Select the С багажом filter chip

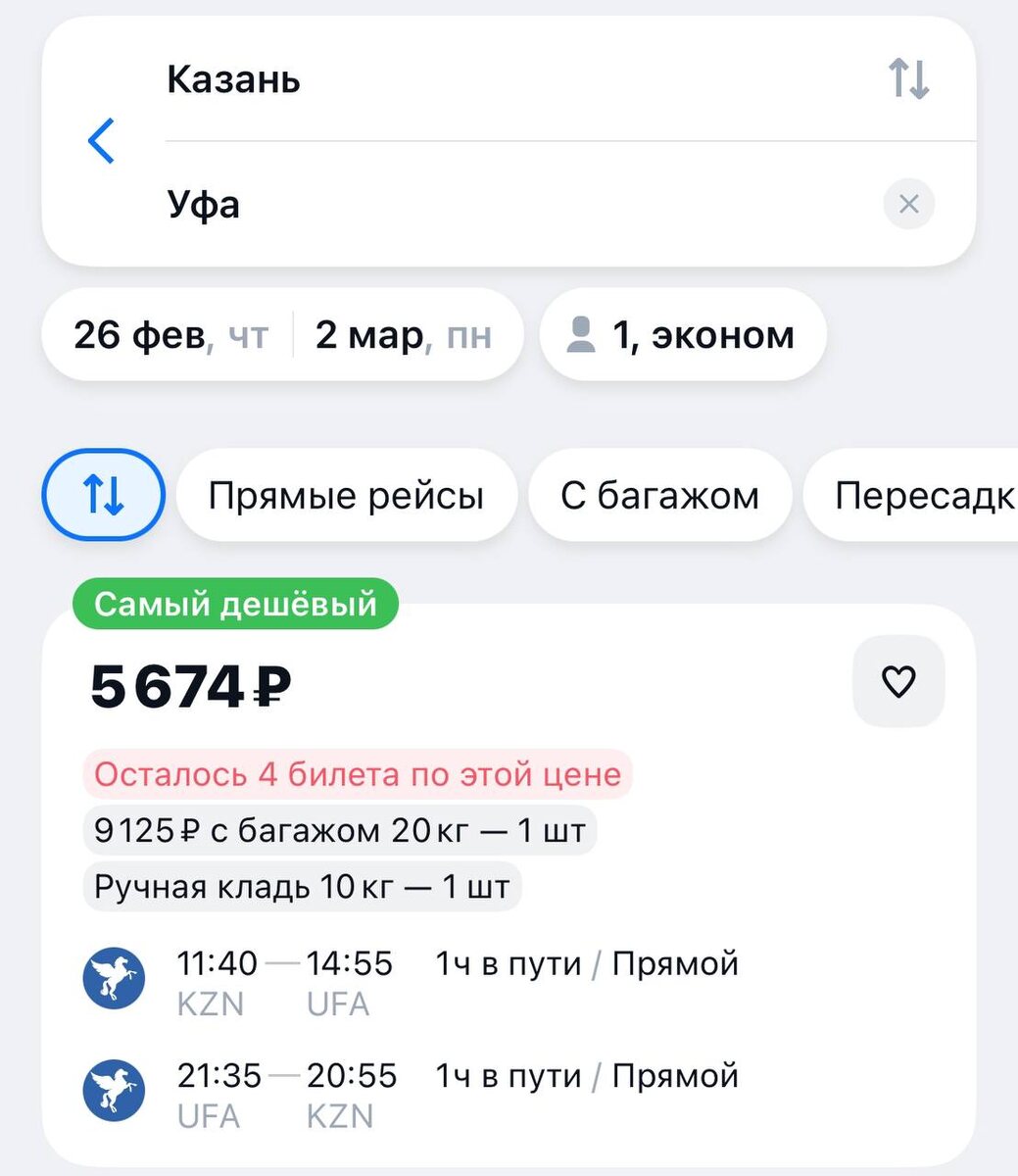(x=659, y=496)
